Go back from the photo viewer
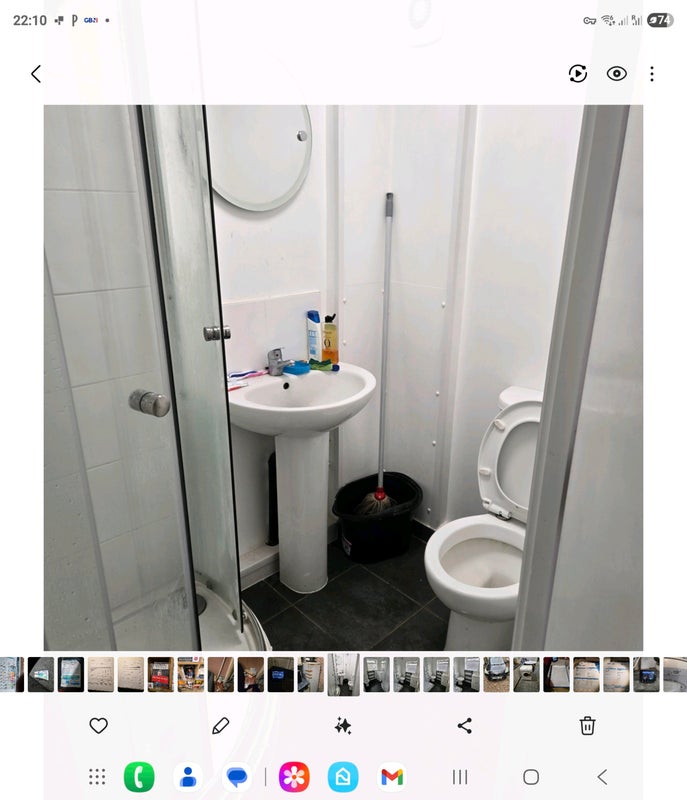Viewport: 687px width, 800px height. (36, 74)
